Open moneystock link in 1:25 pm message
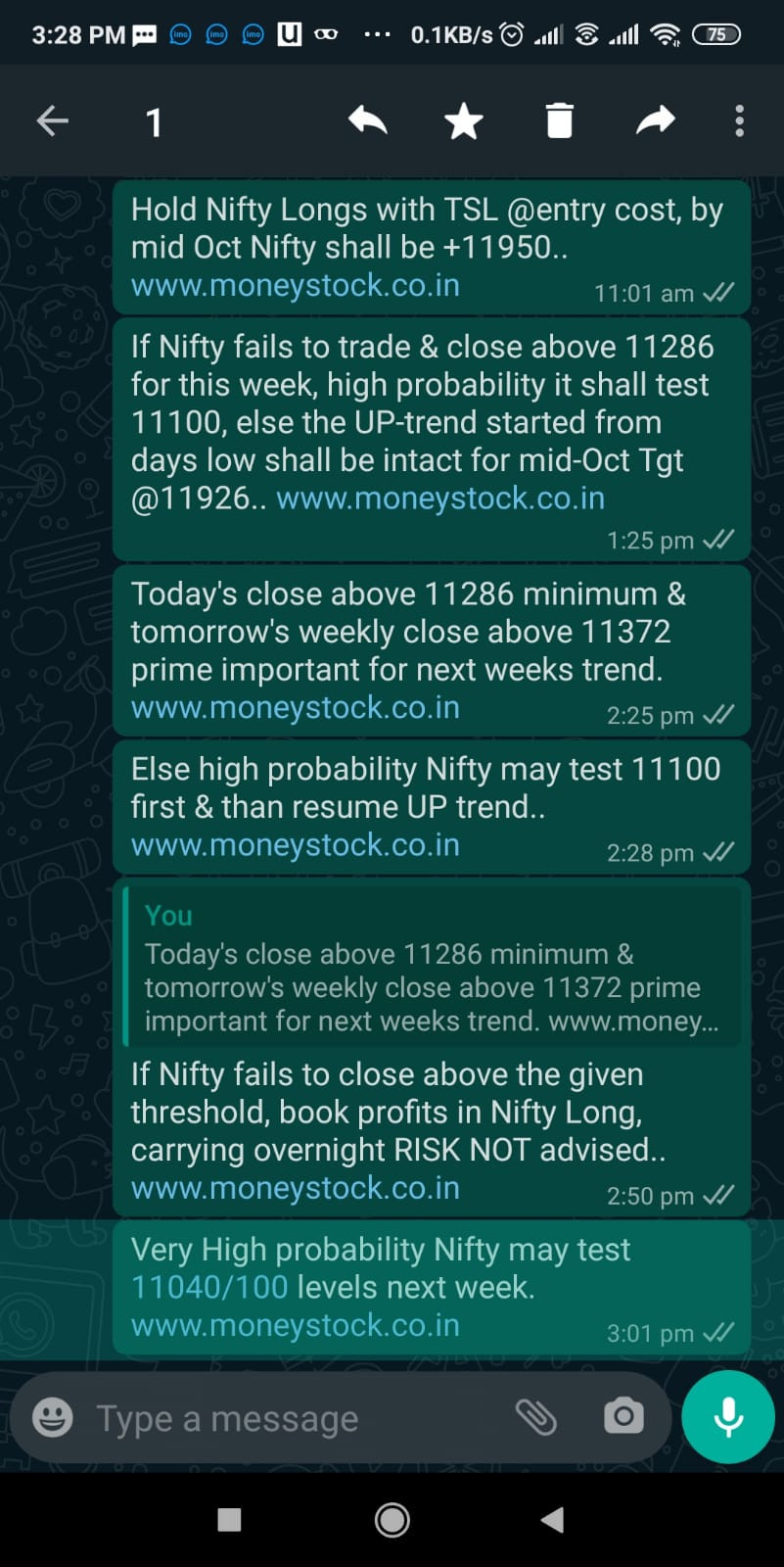The width and height of the screenshot is (784, 1567). (x=440, y=499)
